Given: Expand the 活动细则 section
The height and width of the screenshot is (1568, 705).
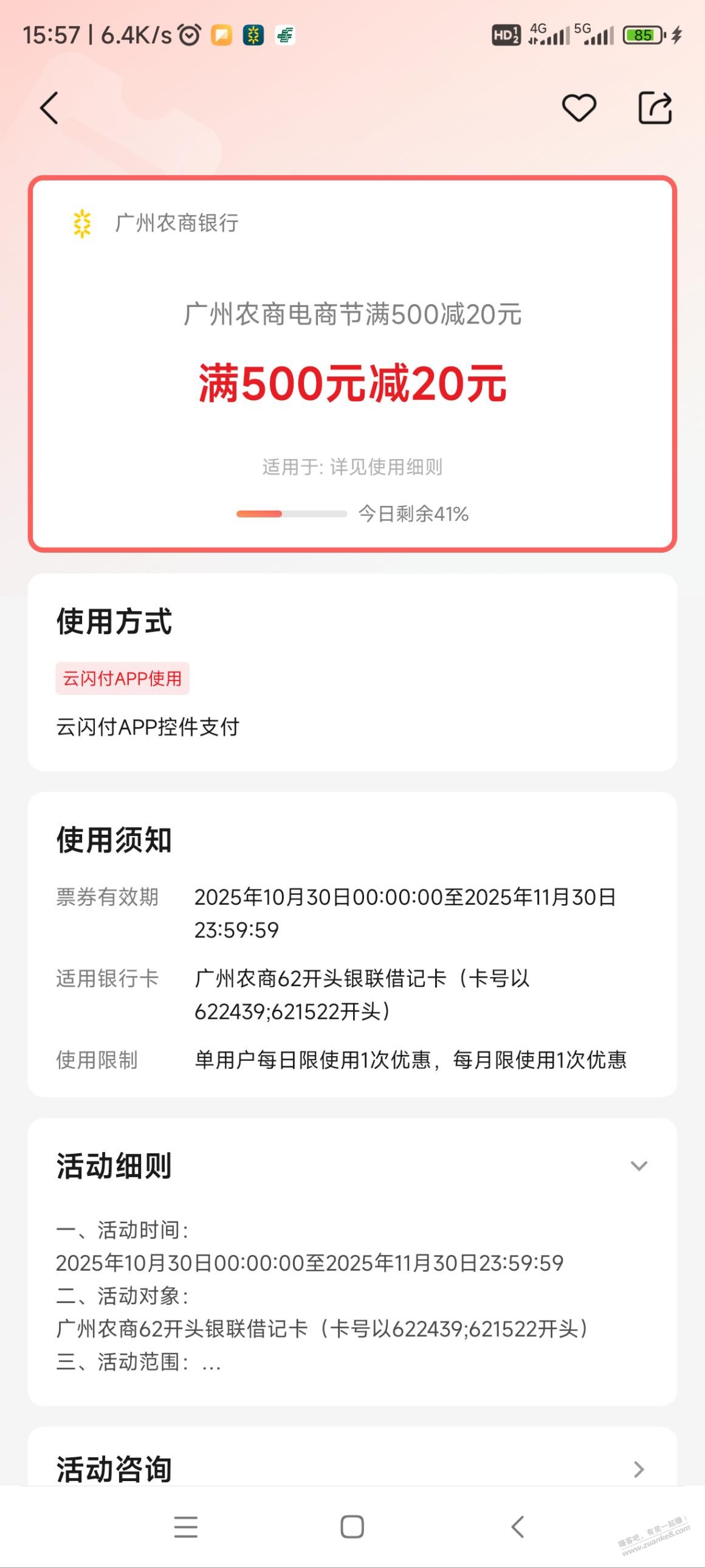Looking at the screenshot, I should click(x=639, y=1166).
